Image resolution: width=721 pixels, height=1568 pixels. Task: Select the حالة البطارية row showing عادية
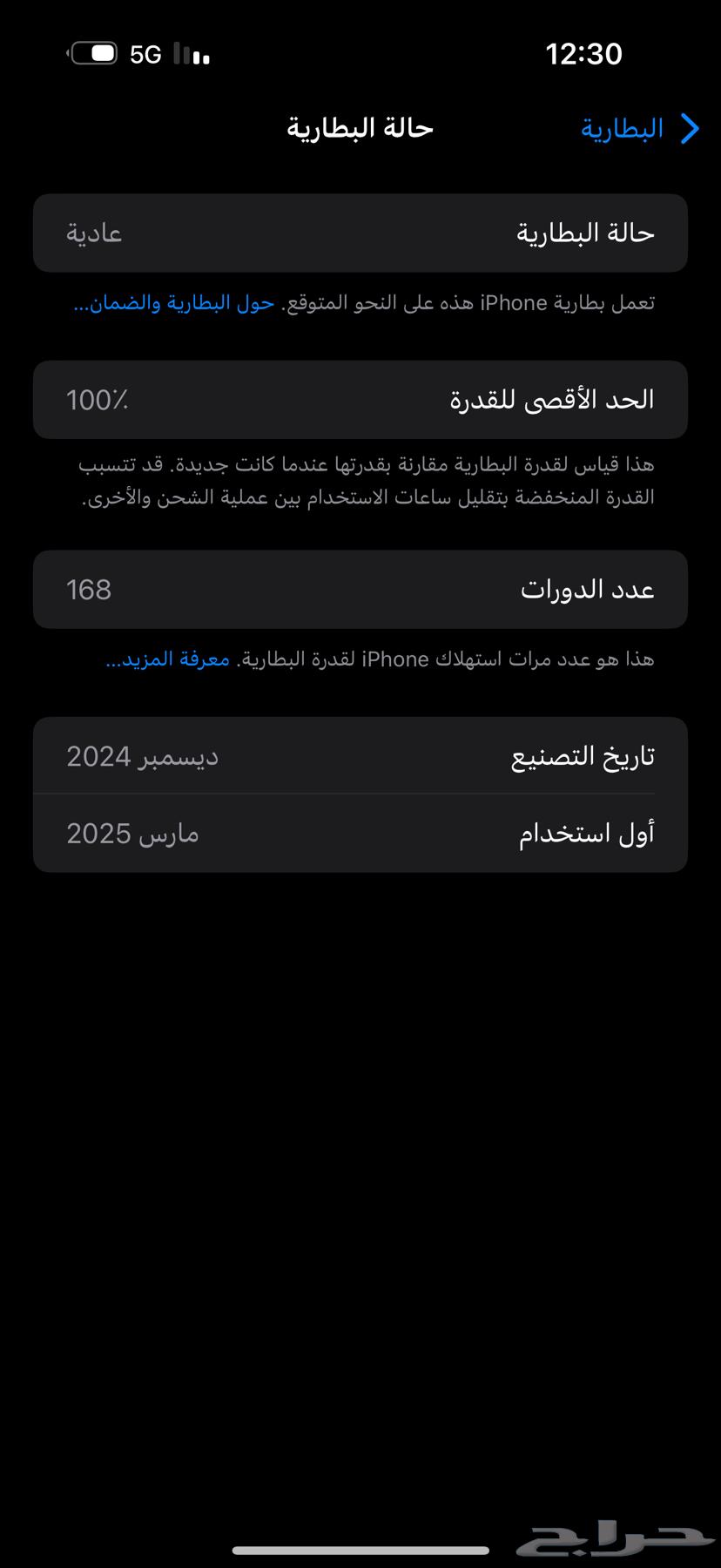360,232
